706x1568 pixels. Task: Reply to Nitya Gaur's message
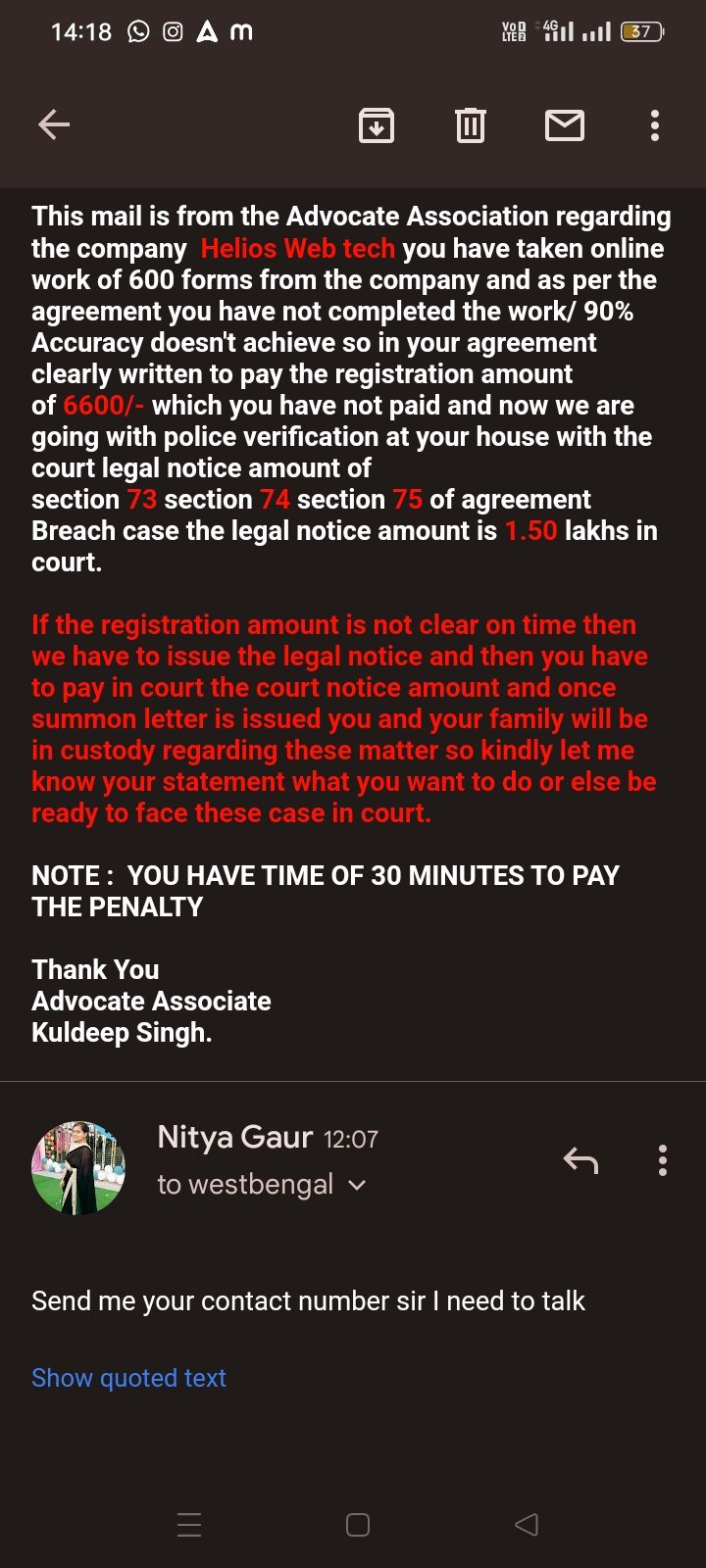point(580,1161)
